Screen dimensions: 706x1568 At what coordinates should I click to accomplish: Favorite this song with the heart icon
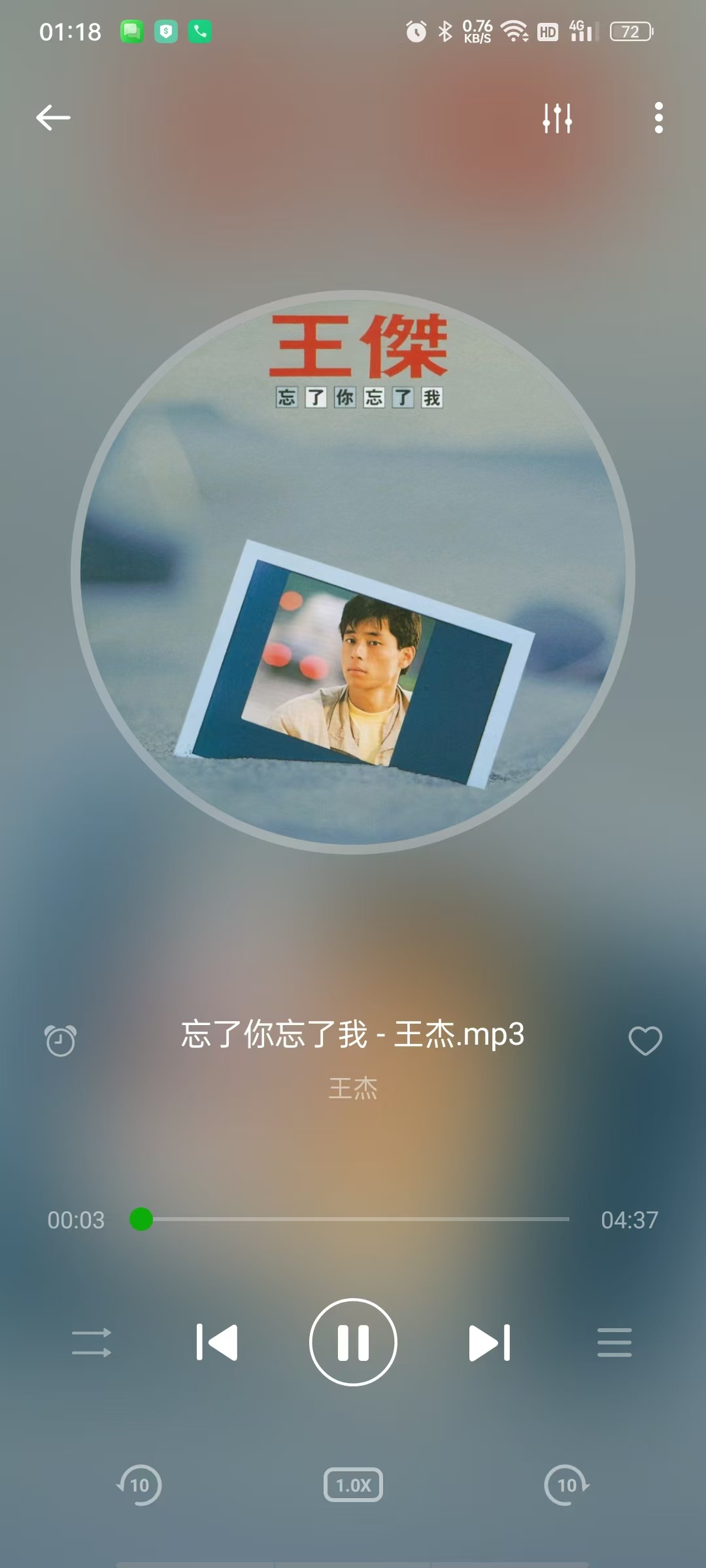pos(645,1040)
